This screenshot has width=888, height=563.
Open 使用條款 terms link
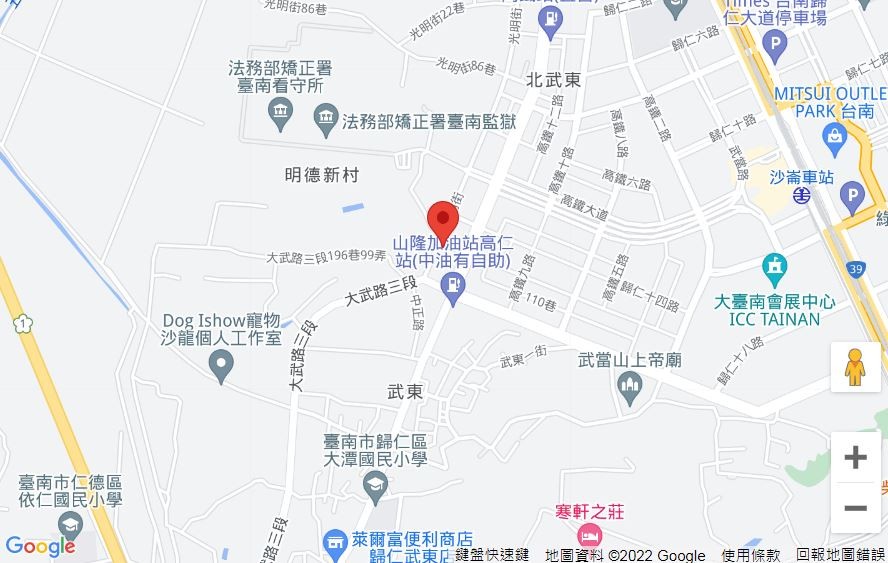[x=750, y=555]
